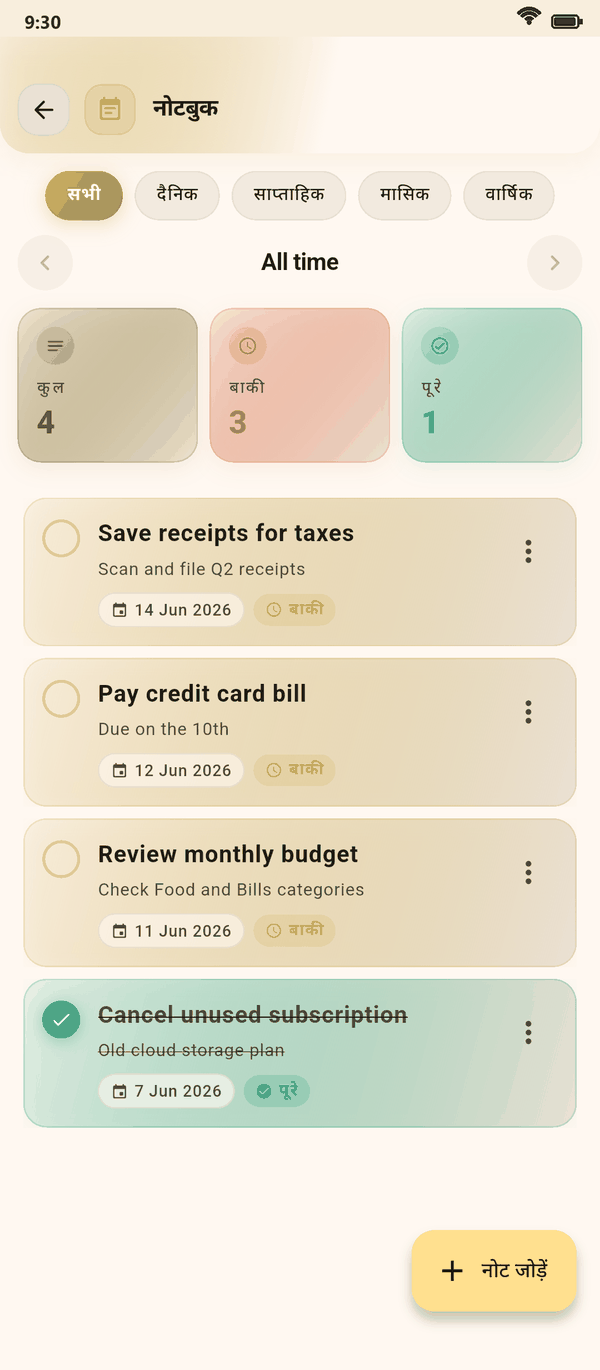600x1370 pixels.
Task: Mark Save receipts for taxes as done
Action: click(61, 538)
